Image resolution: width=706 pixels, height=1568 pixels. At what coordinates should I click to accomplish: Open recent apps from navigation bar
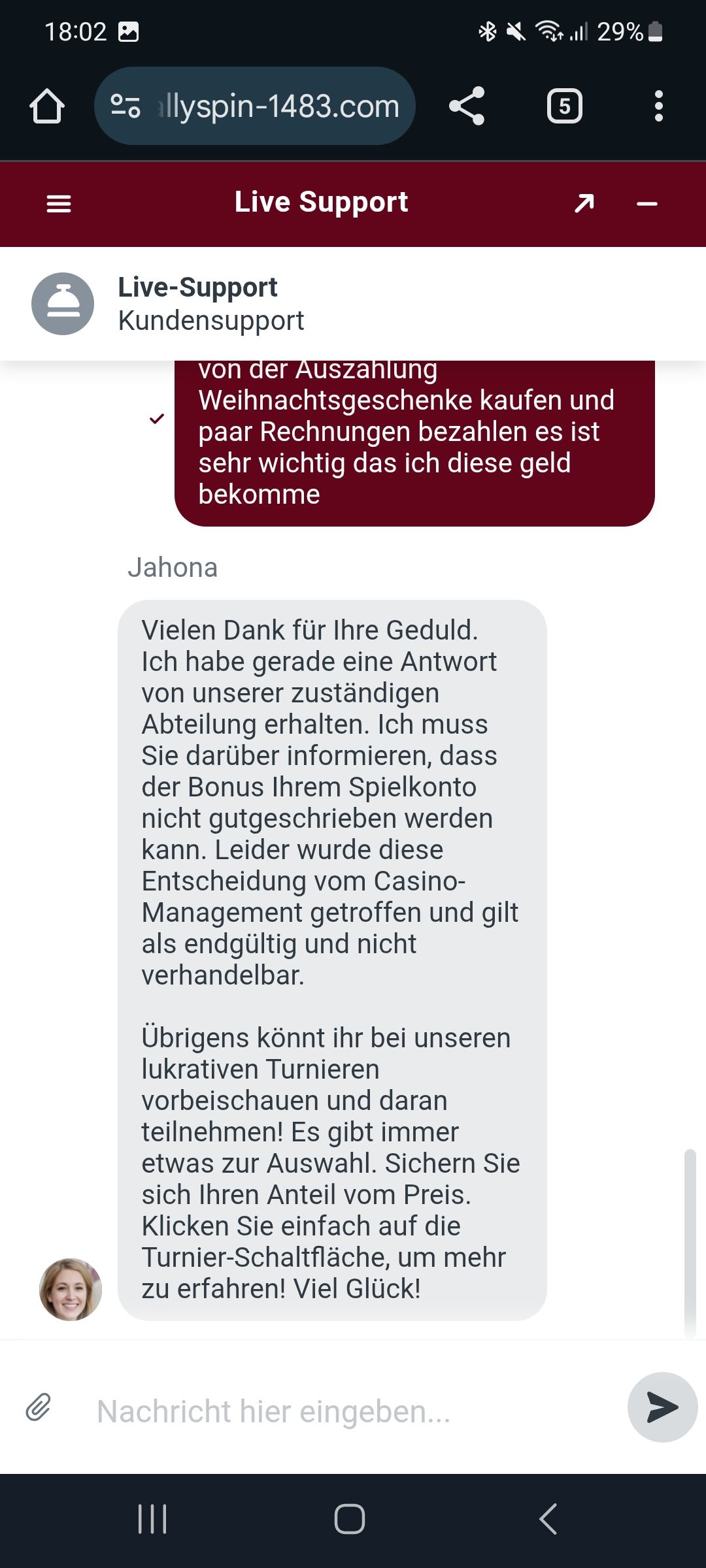[152, 1518]
